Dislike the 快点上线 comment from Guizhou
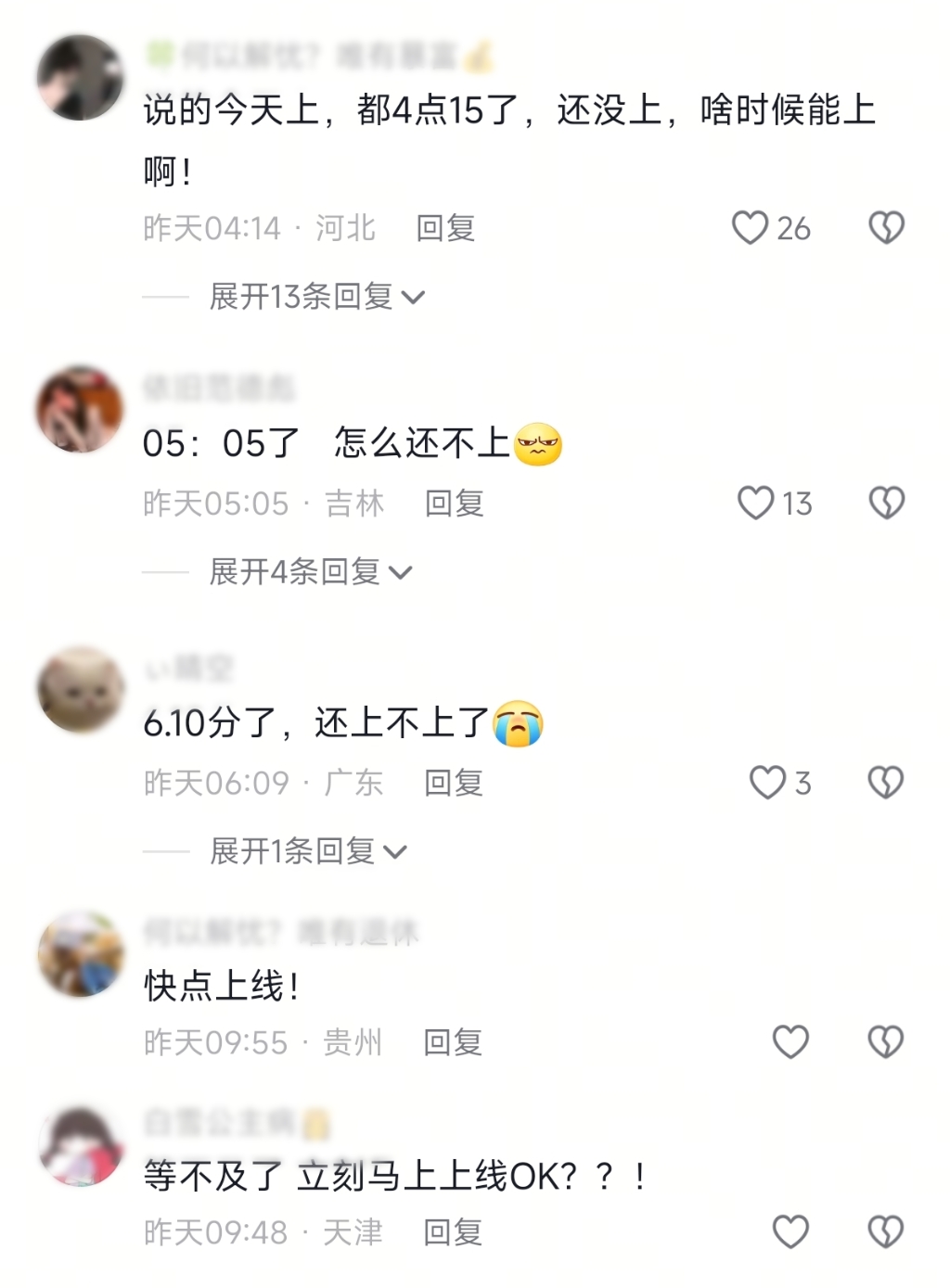Image resolution: width=950 pixels, height=1288 pixels. 886,1042
